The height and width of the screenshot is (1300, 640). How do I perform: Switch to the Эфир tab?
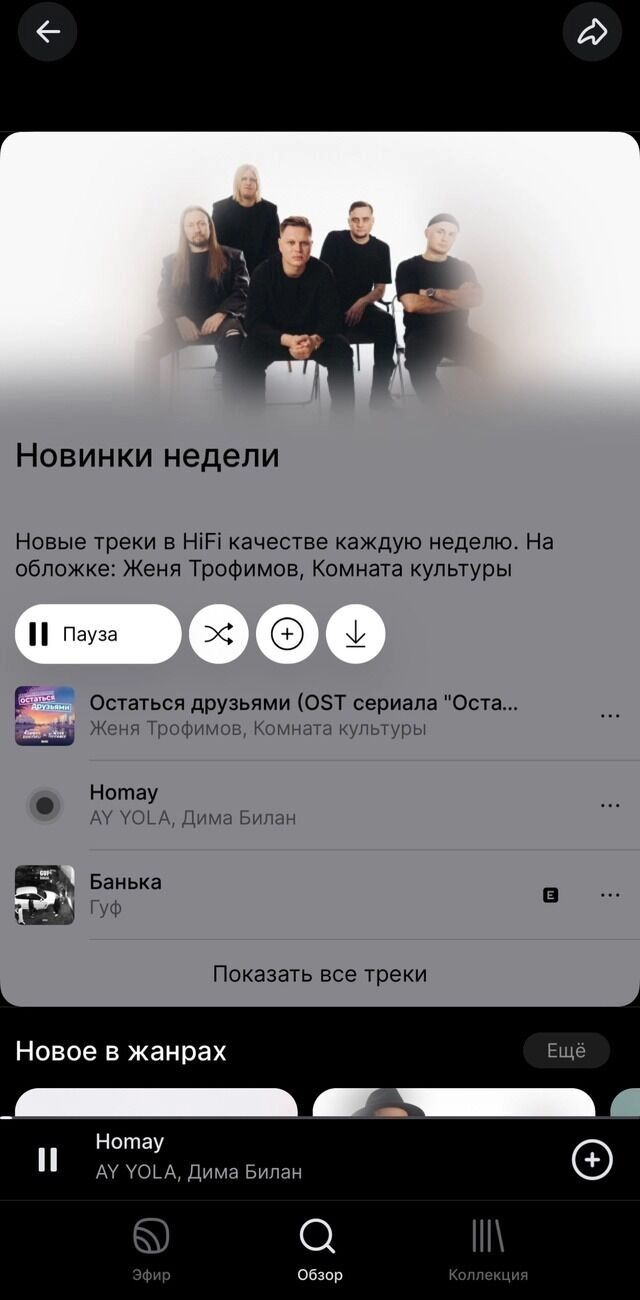click(152, 1249)
